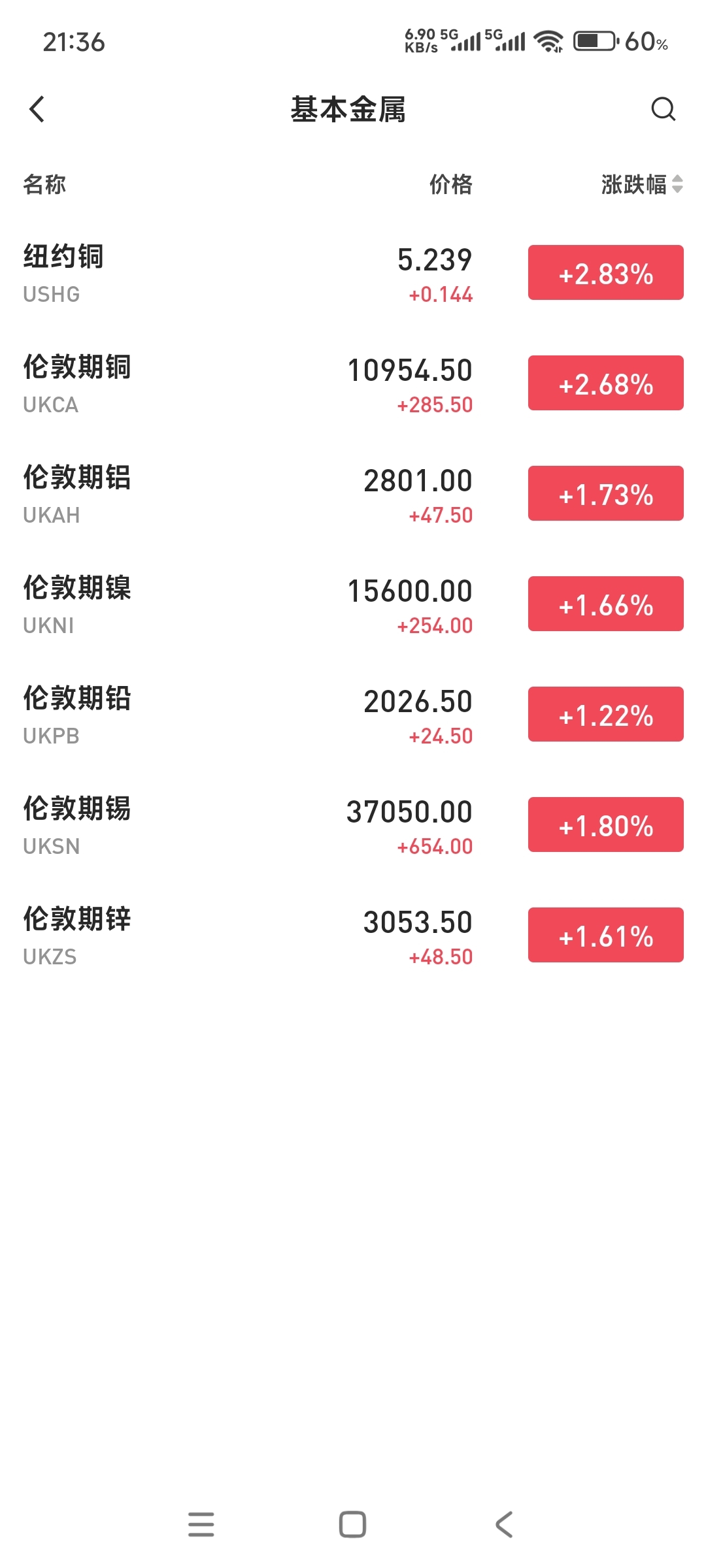Tap the +2.83% change badge for 纽约铜
Viewport: 706px width, 1568px height.
point(605,272)
